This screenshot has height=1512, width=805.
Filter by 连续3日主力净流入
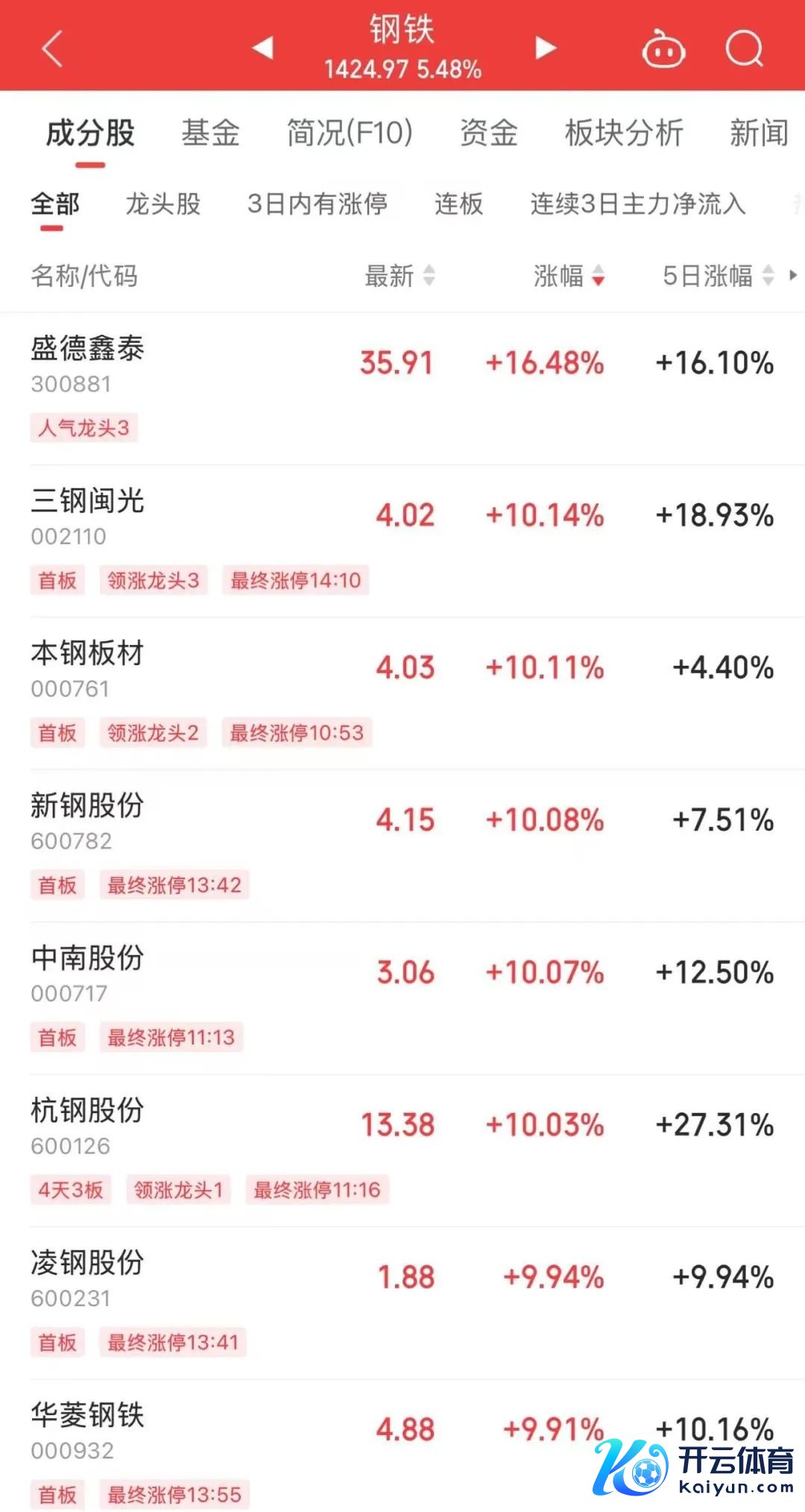pos(638,204)
